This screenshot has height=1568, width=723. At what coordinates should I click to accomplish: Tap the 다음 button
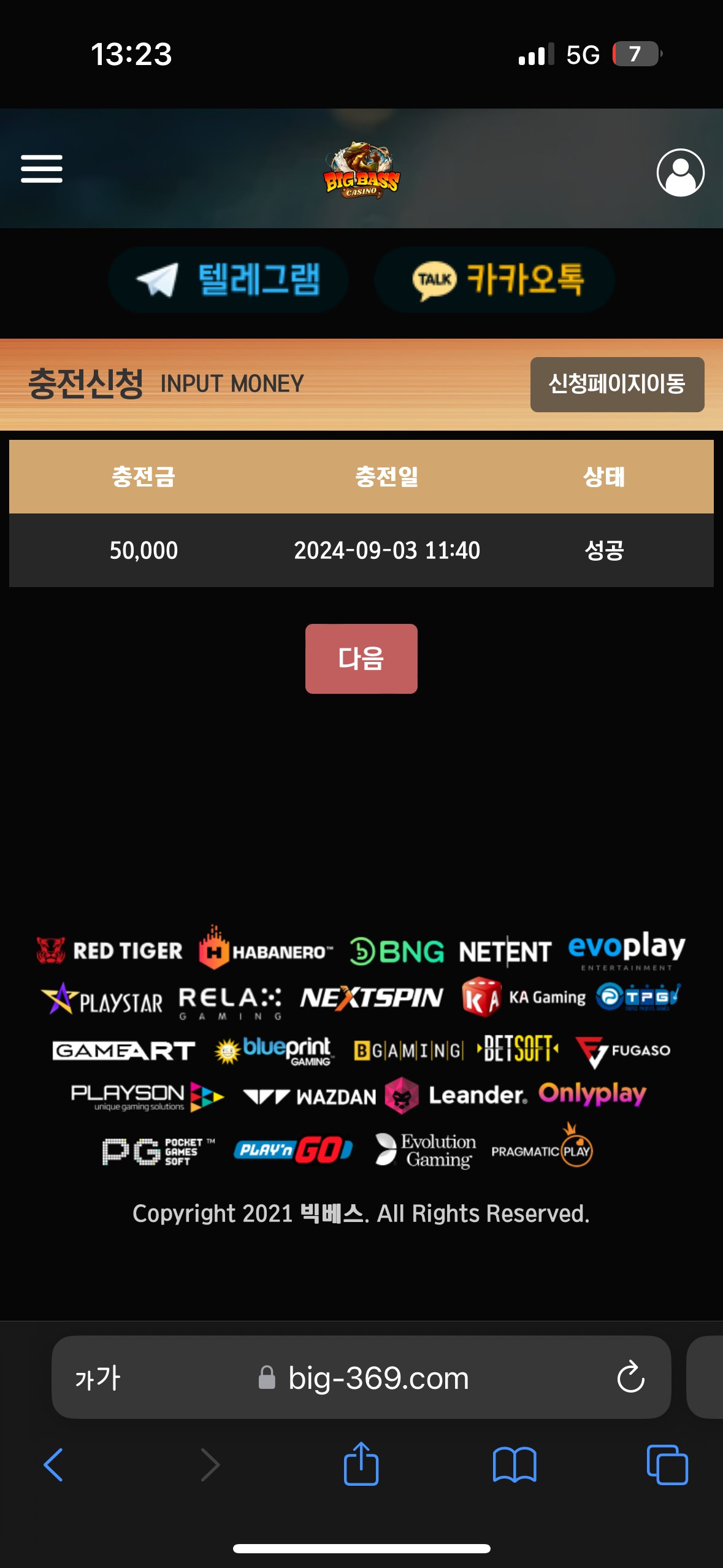(361, 659)
